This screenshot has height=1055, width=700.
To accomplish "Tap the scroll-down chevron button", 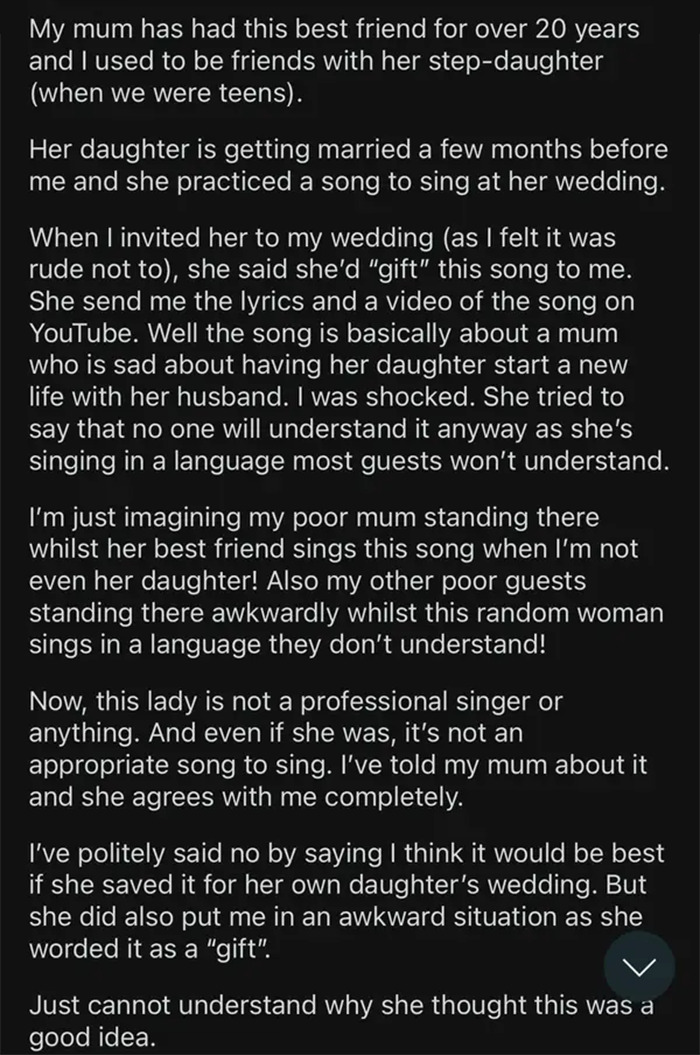I will pos(639,967).
